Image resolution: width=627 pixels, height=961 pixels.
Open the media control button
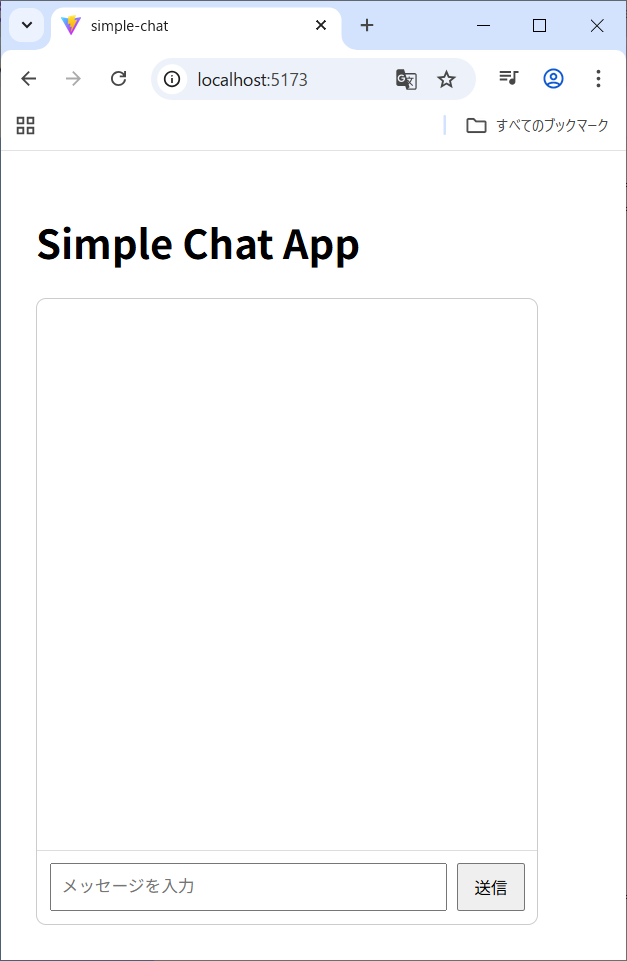coord(509,79)
